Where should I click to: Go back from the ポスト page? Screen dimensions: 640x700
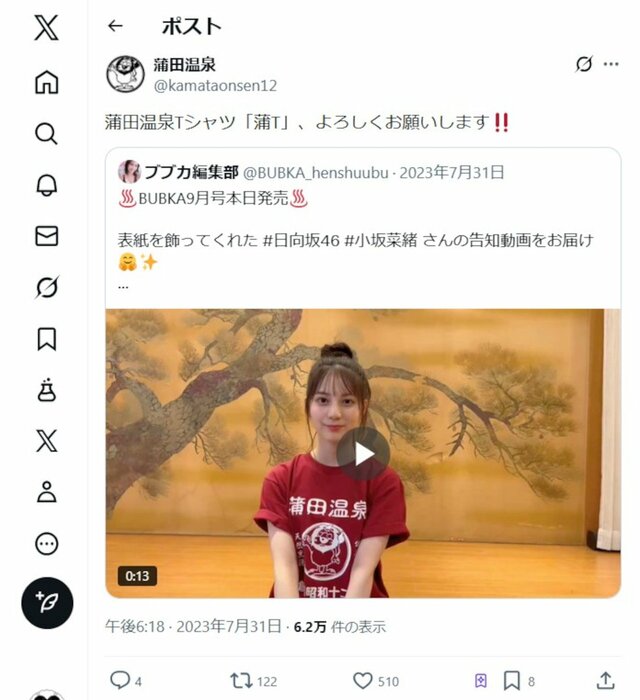click(115, 26)
